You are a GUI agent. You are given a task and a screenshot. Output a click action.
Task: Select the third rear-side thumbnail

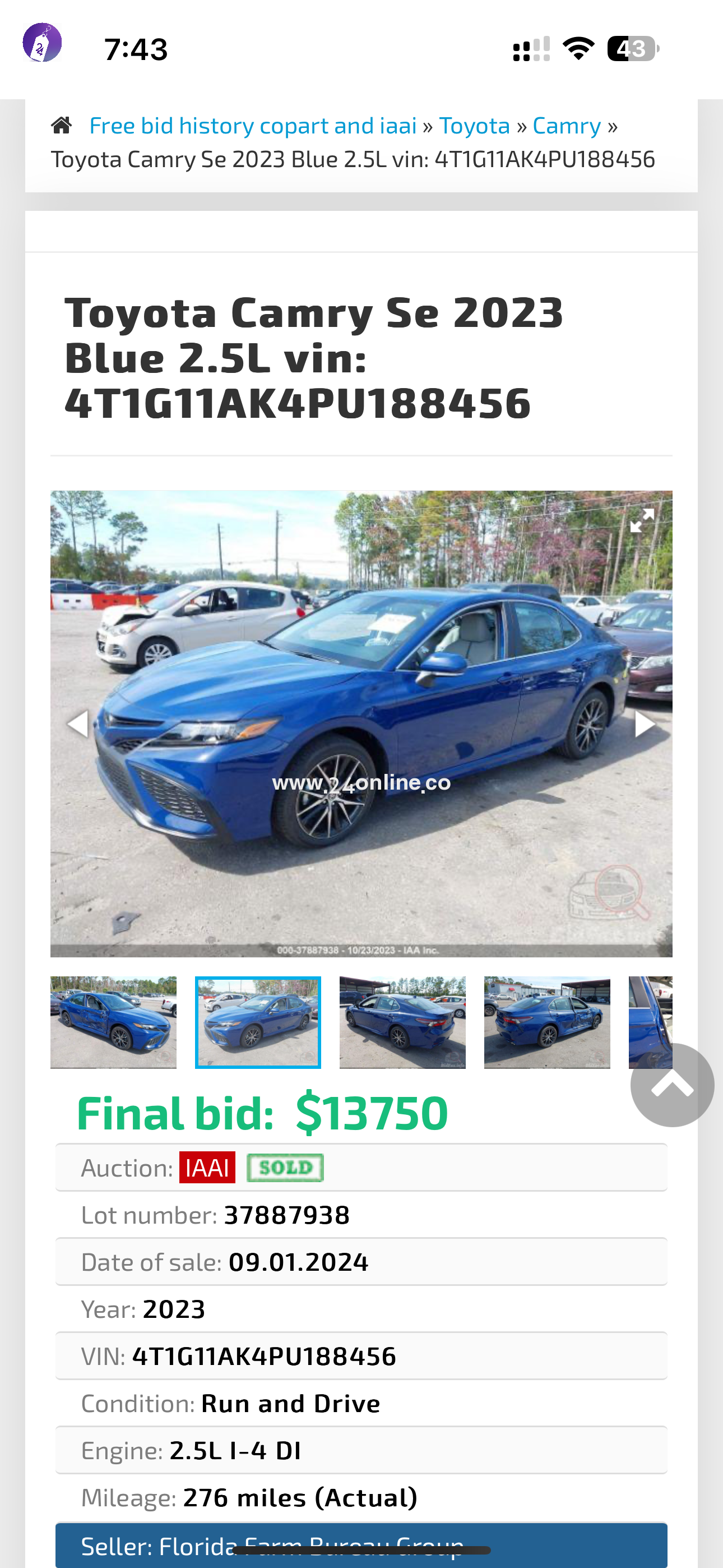click(x=402, y=1022)
